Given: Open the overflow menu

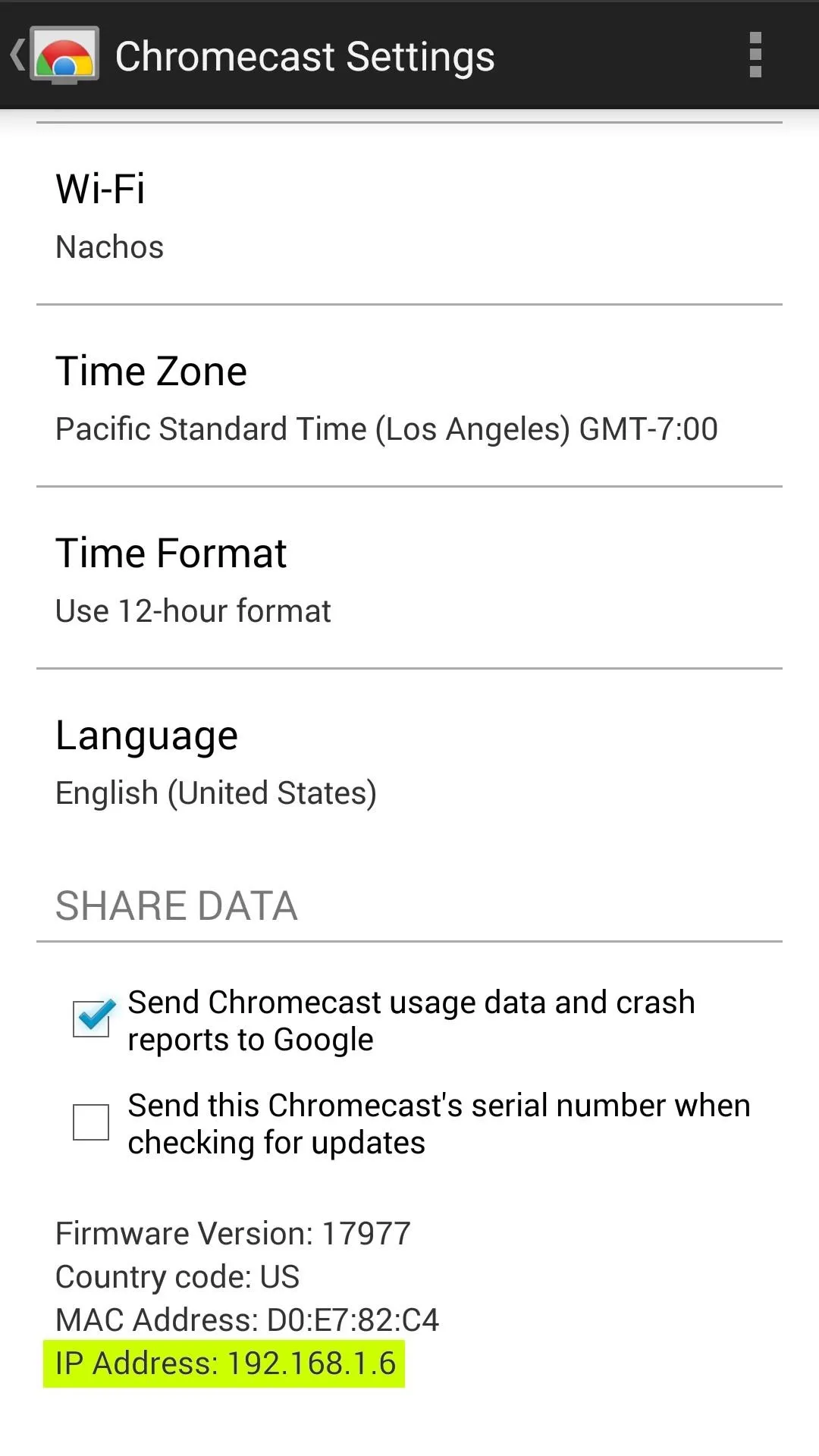Looking at the screenshot, I should tap(755, 55).
